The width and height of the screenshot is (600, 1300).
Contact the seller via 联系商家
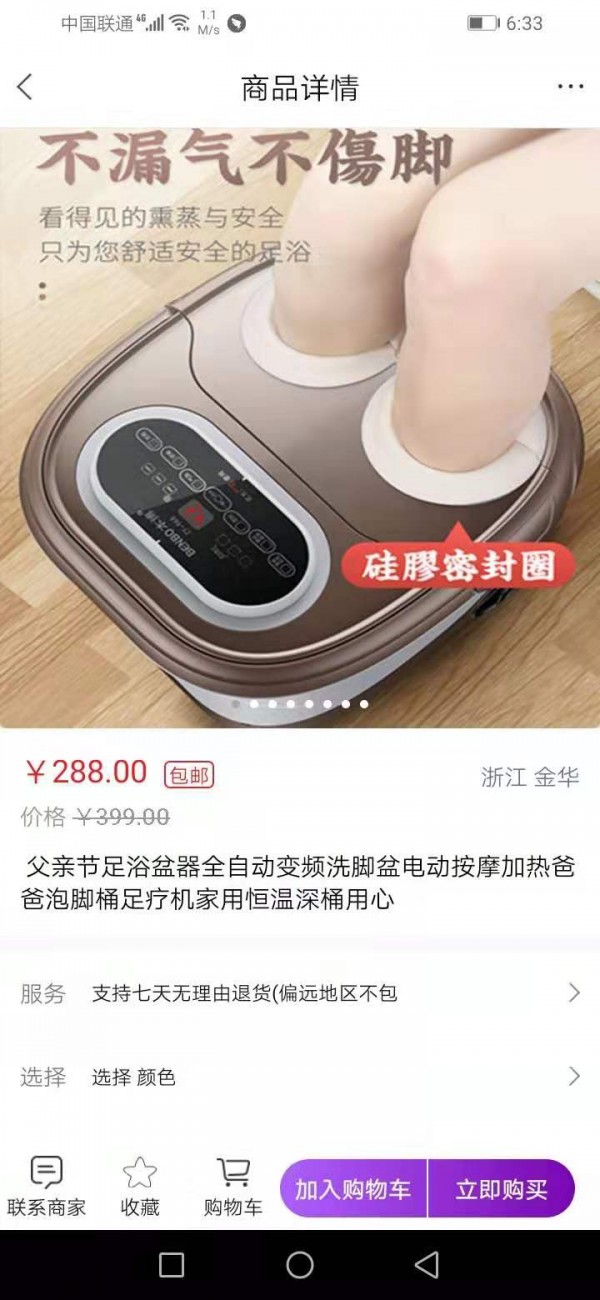[46, 1187]
